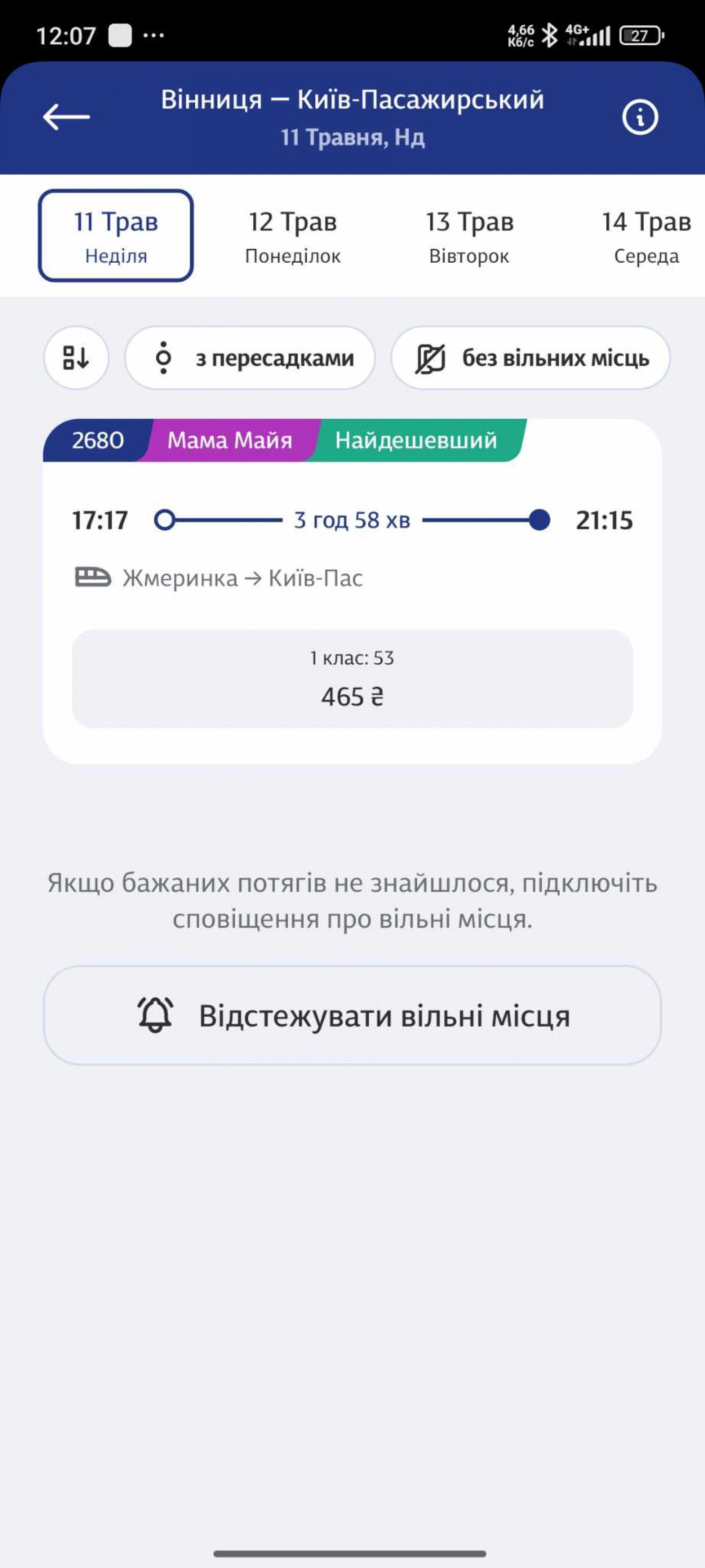Open the sorting options icon

point(76,357)
